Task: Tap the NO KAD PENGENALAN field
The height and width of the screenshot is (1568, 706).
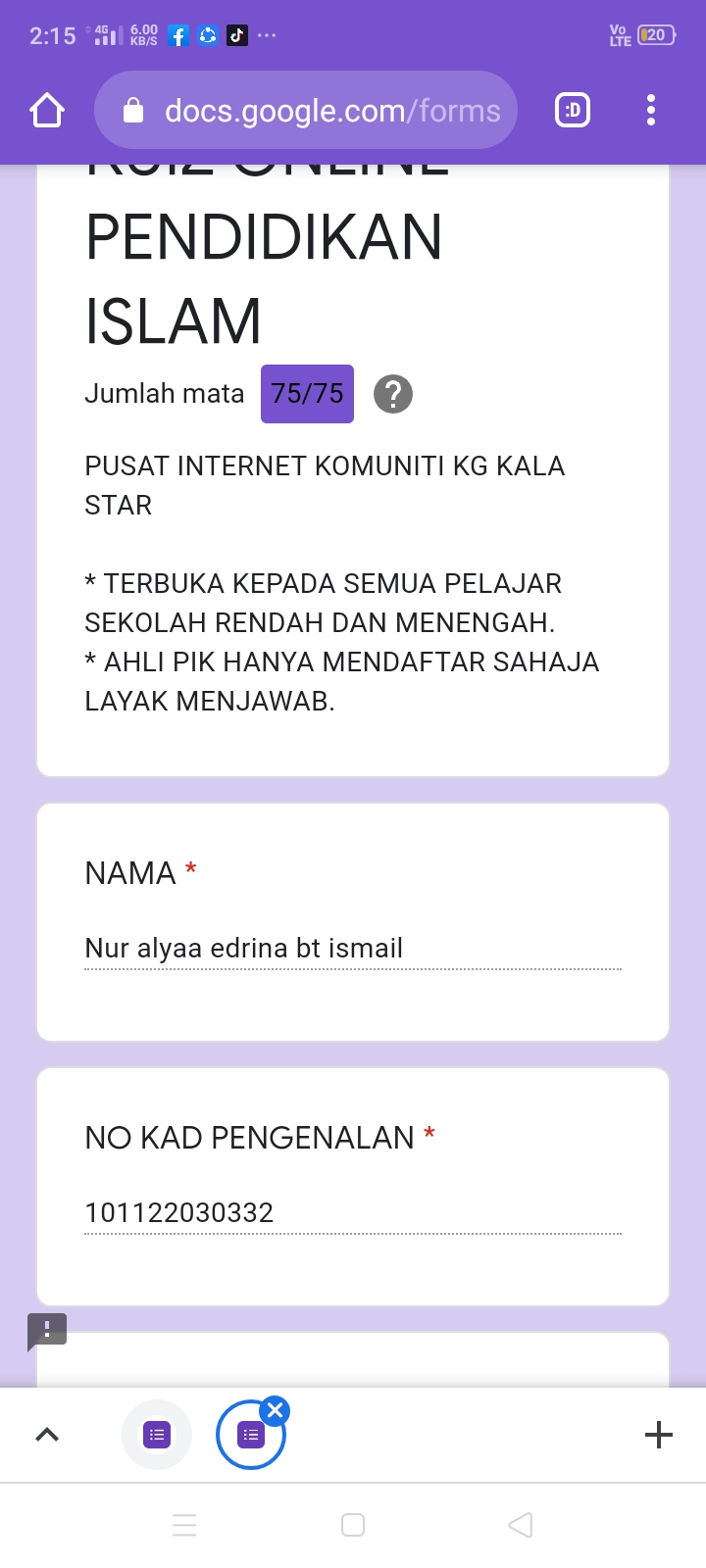Action: click(353, 1213)
